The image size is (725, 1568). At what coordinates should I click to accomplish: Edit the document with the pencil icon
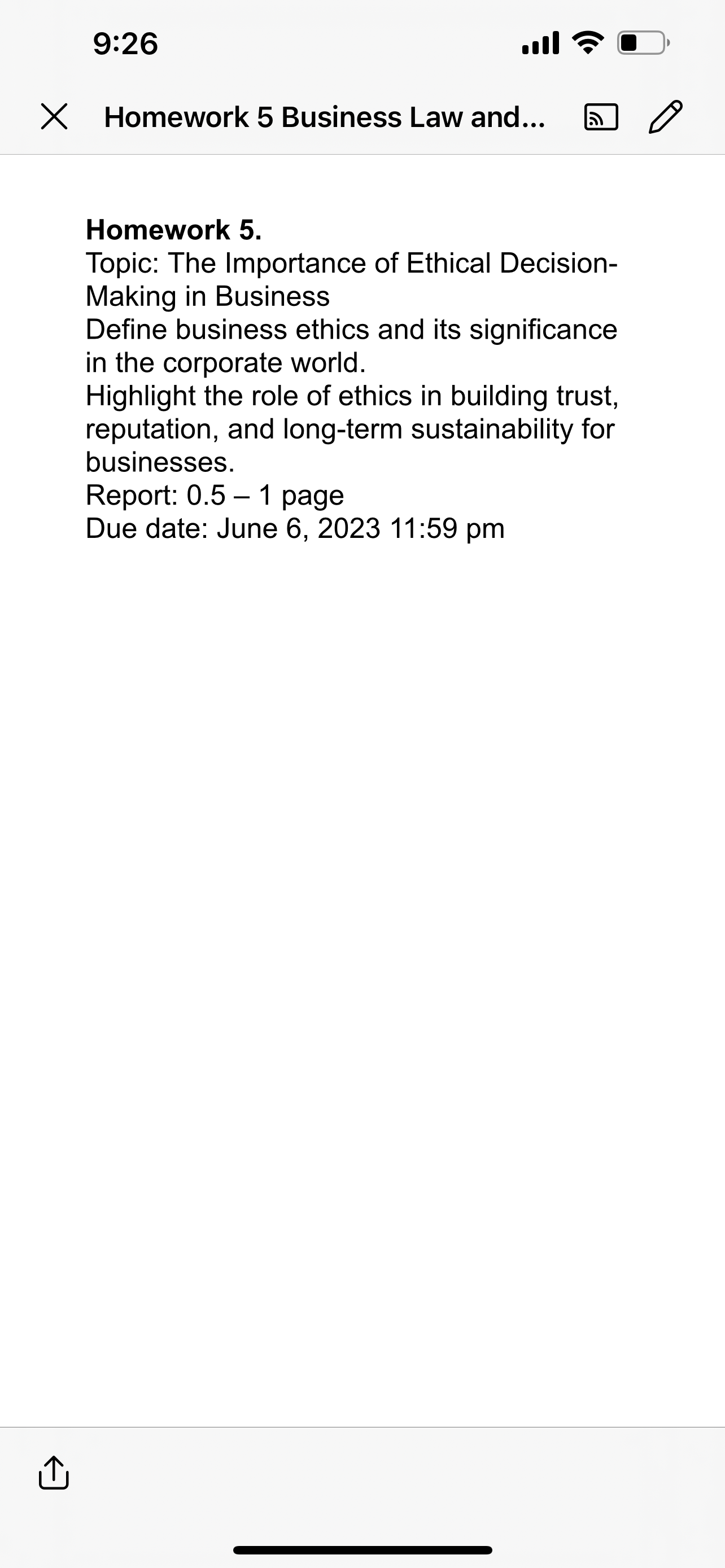coord(665,116)
